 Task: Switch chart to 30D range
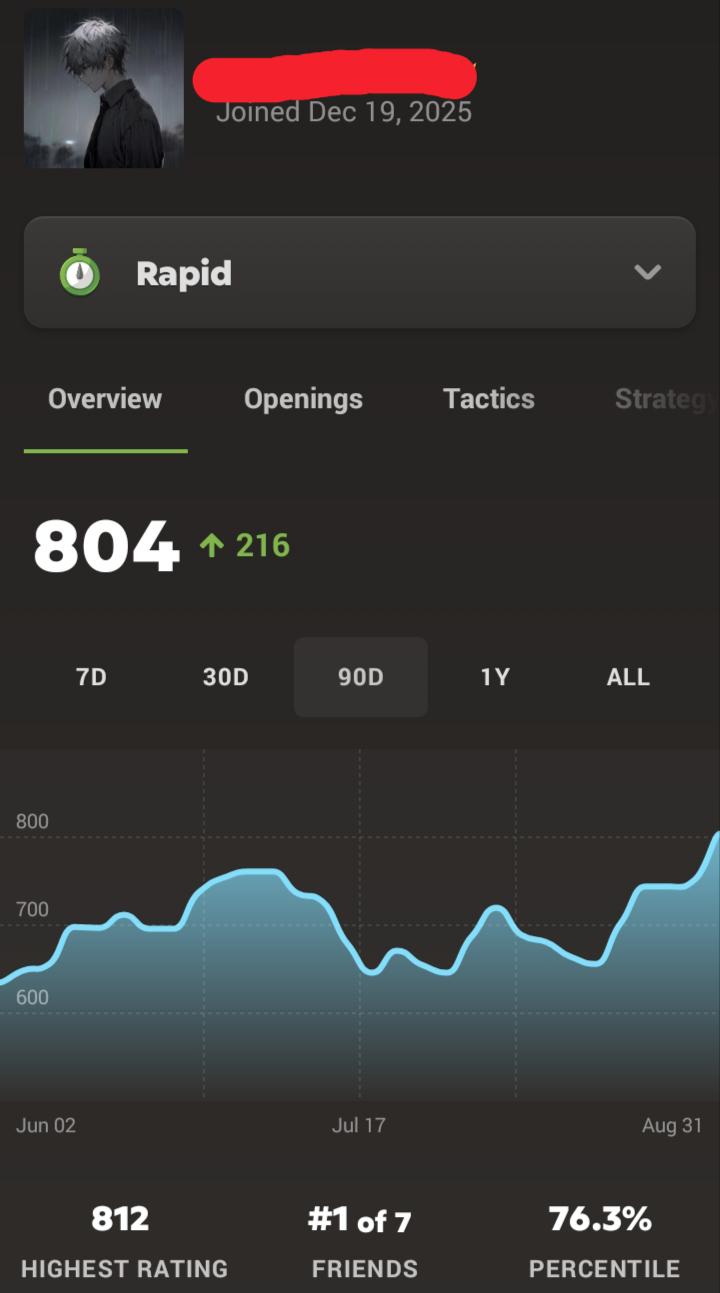point(225,677)
